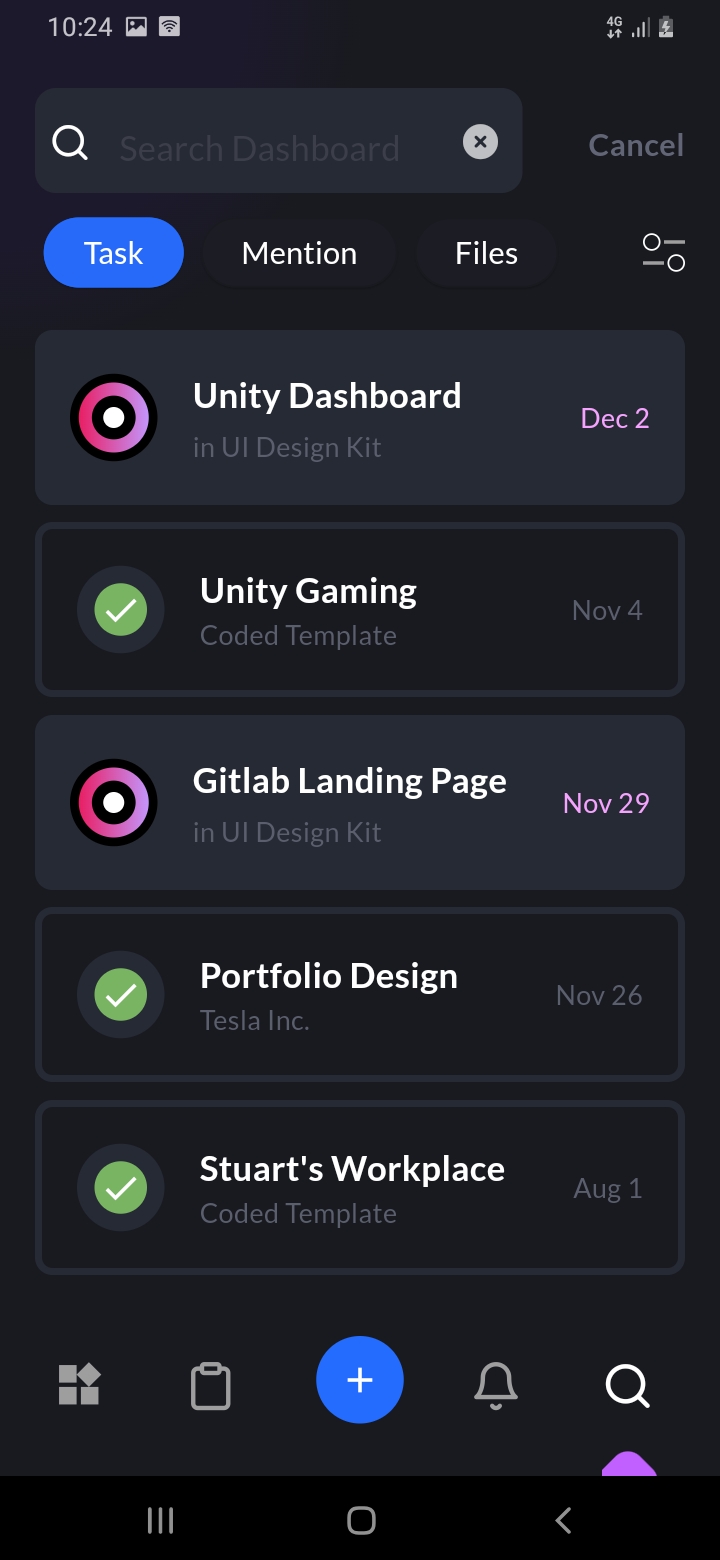The image size is (720, 1560).
Task: Open the clipboard tasks tab
Action: [x=211, y=1386]
